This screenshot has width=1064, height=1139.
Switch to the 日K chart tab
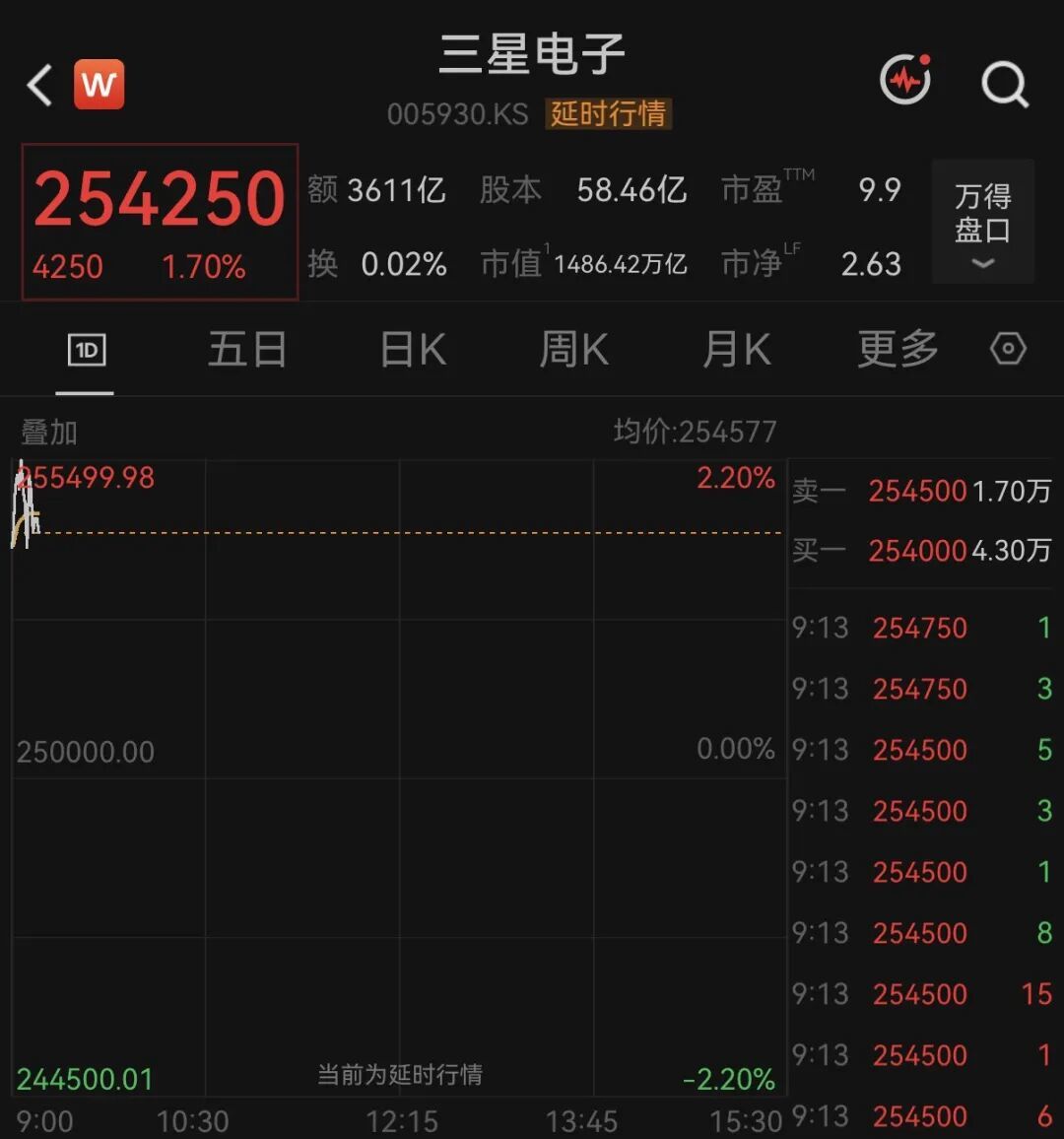click(413, 350)
